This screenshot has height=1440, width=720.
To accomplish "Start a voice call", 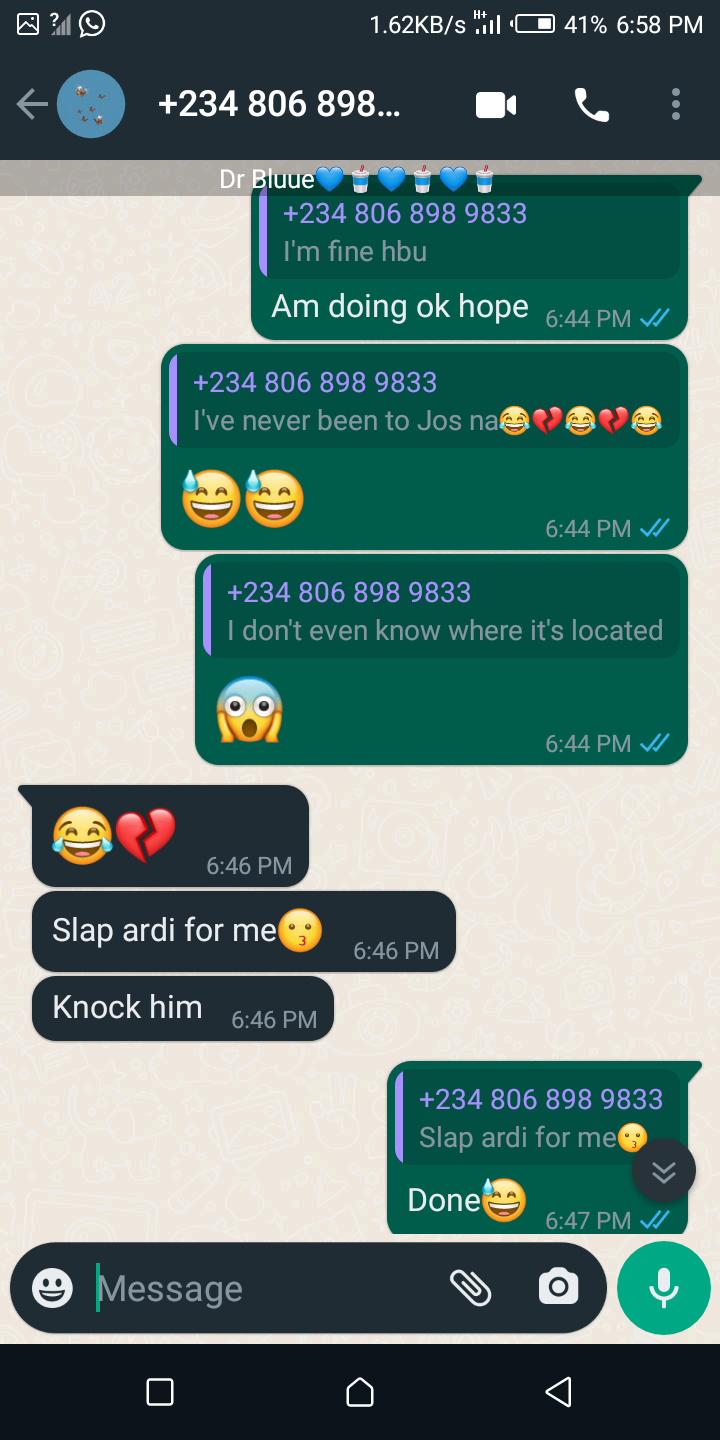I will [591, 105].
